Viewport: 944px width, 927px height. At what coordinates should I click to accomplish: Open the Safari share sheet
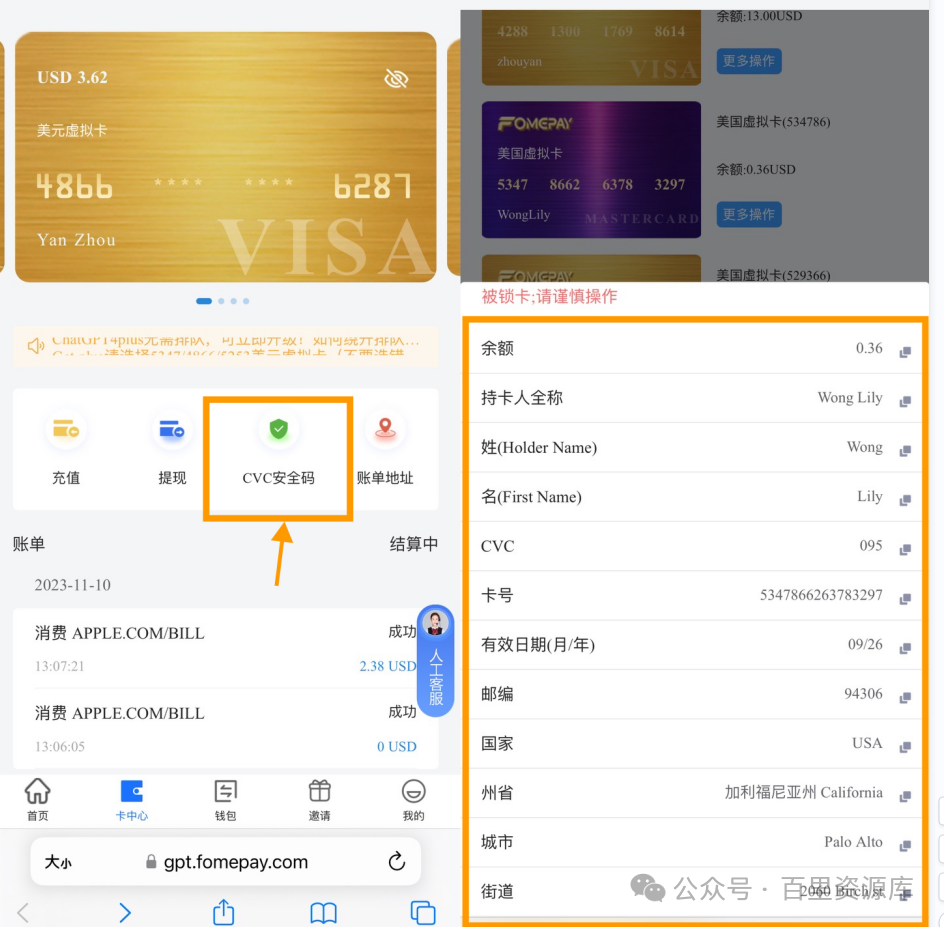223,912
